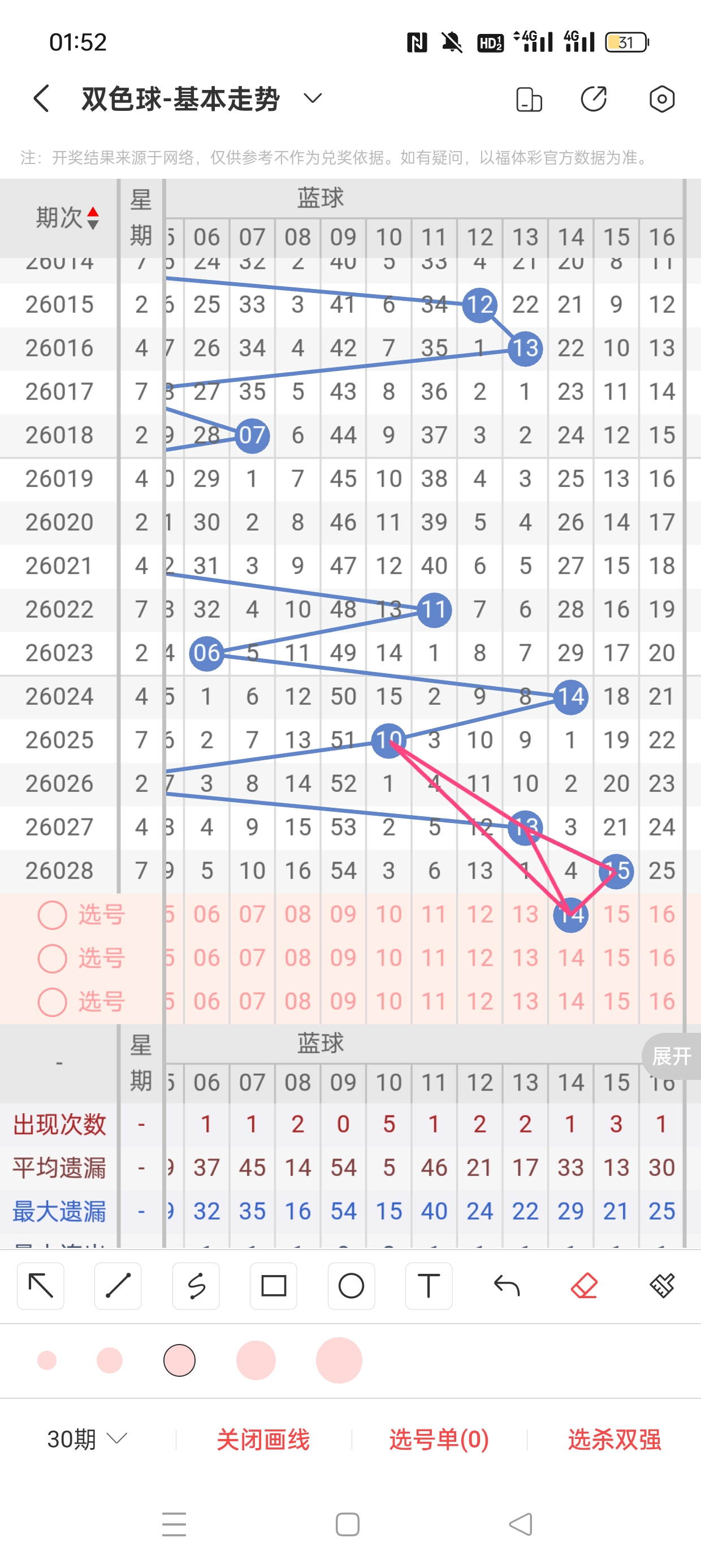
Task: Open chart settings hexagon icon
Action: point(661,99)
